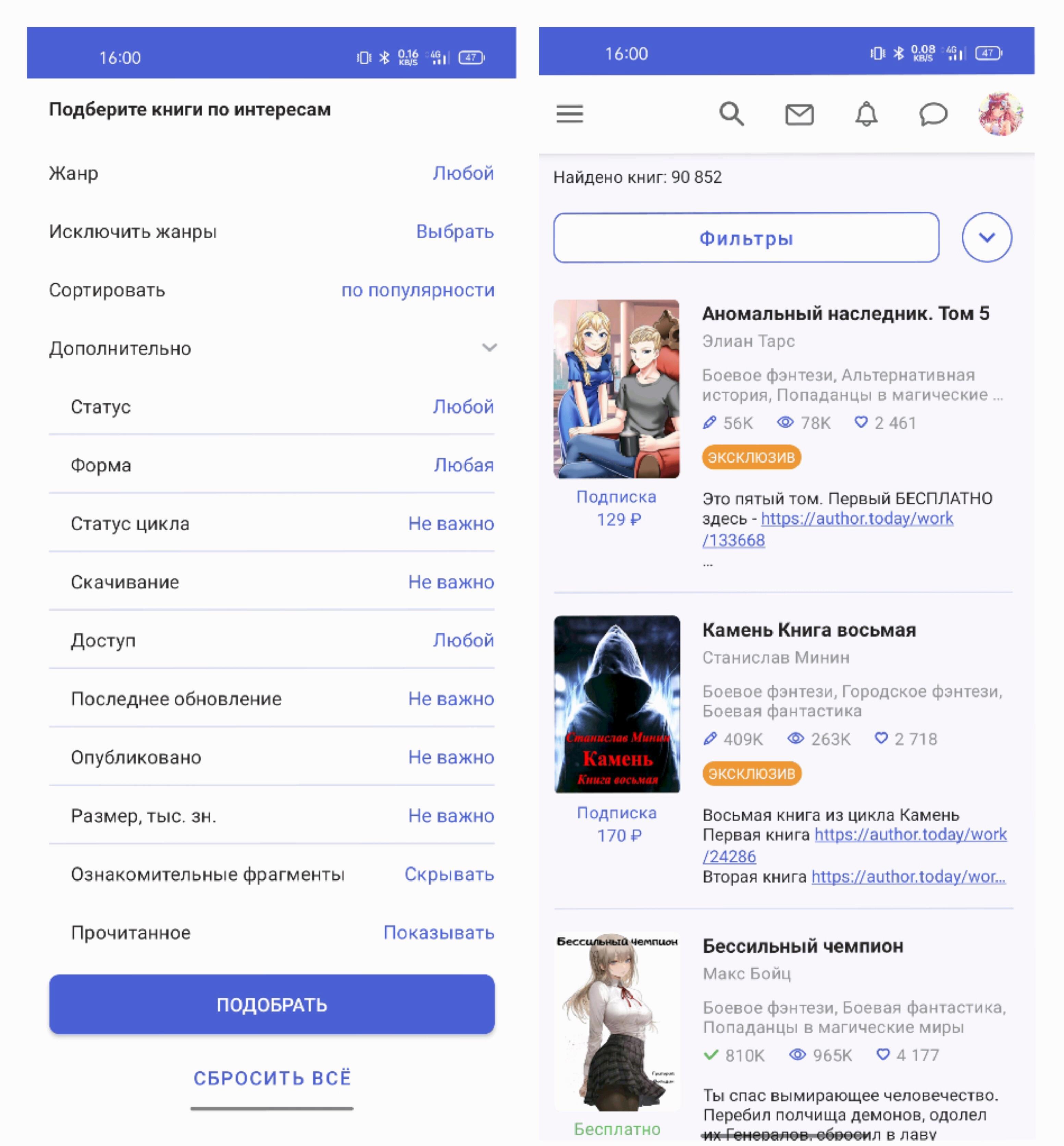Select genres to exclude via Выбрать
Viewport: 1064px width, 1146px height.
pos(455,232)
